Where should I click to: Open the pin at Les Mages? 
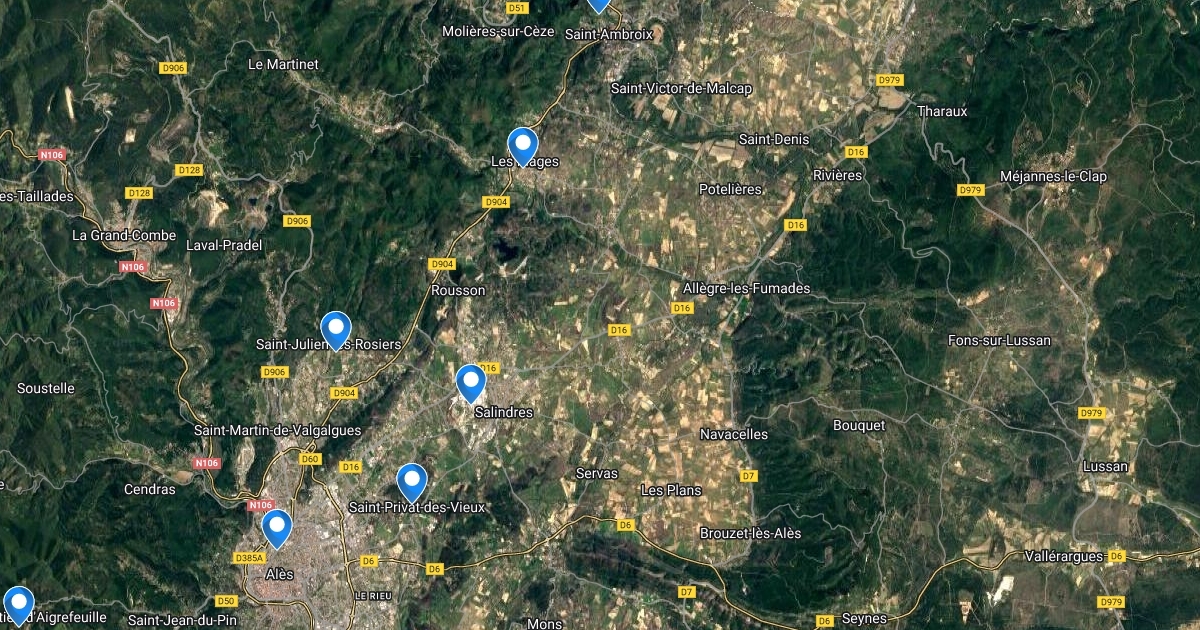coord(522,147)
